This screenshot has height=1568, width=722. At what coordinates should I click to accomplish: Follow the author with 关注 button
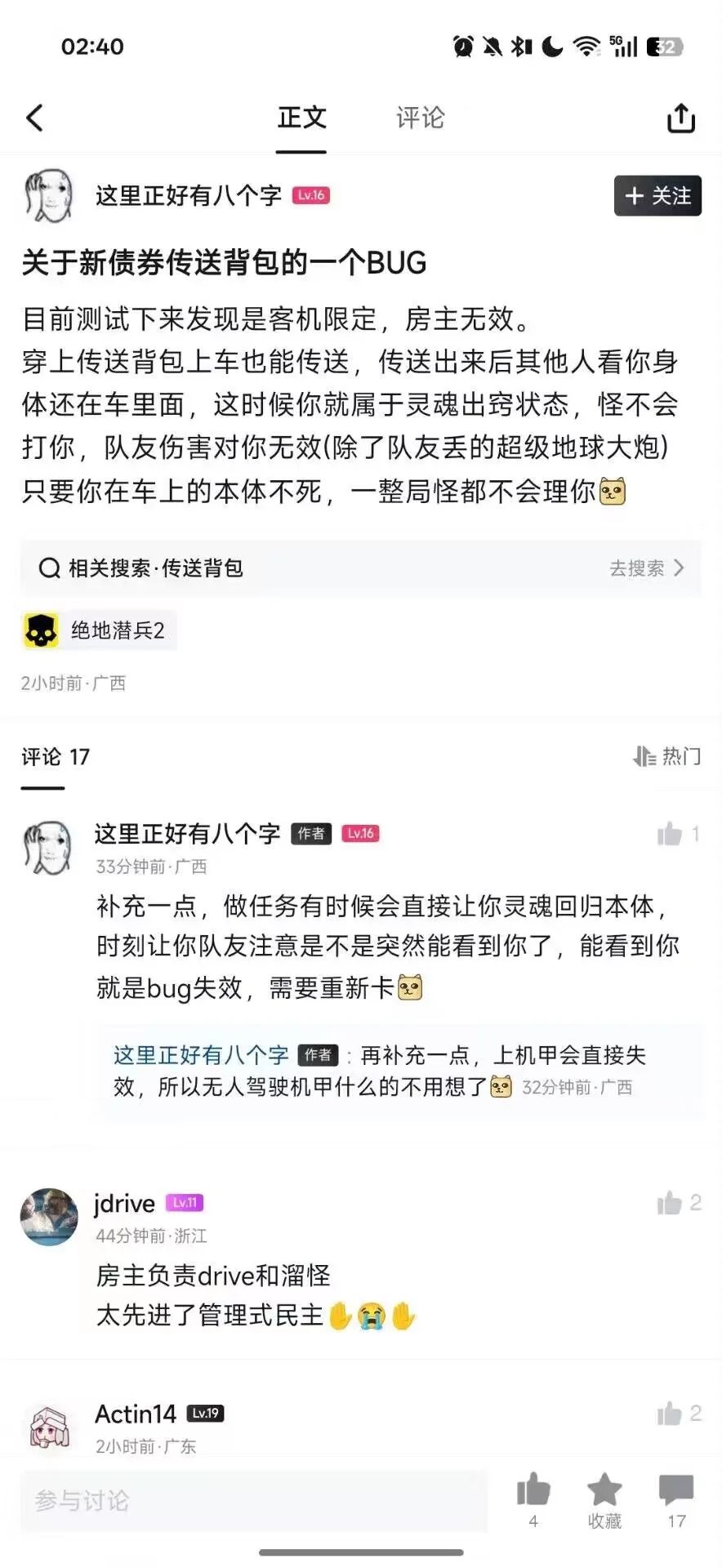pyautogui.click(x=657, y=196)
